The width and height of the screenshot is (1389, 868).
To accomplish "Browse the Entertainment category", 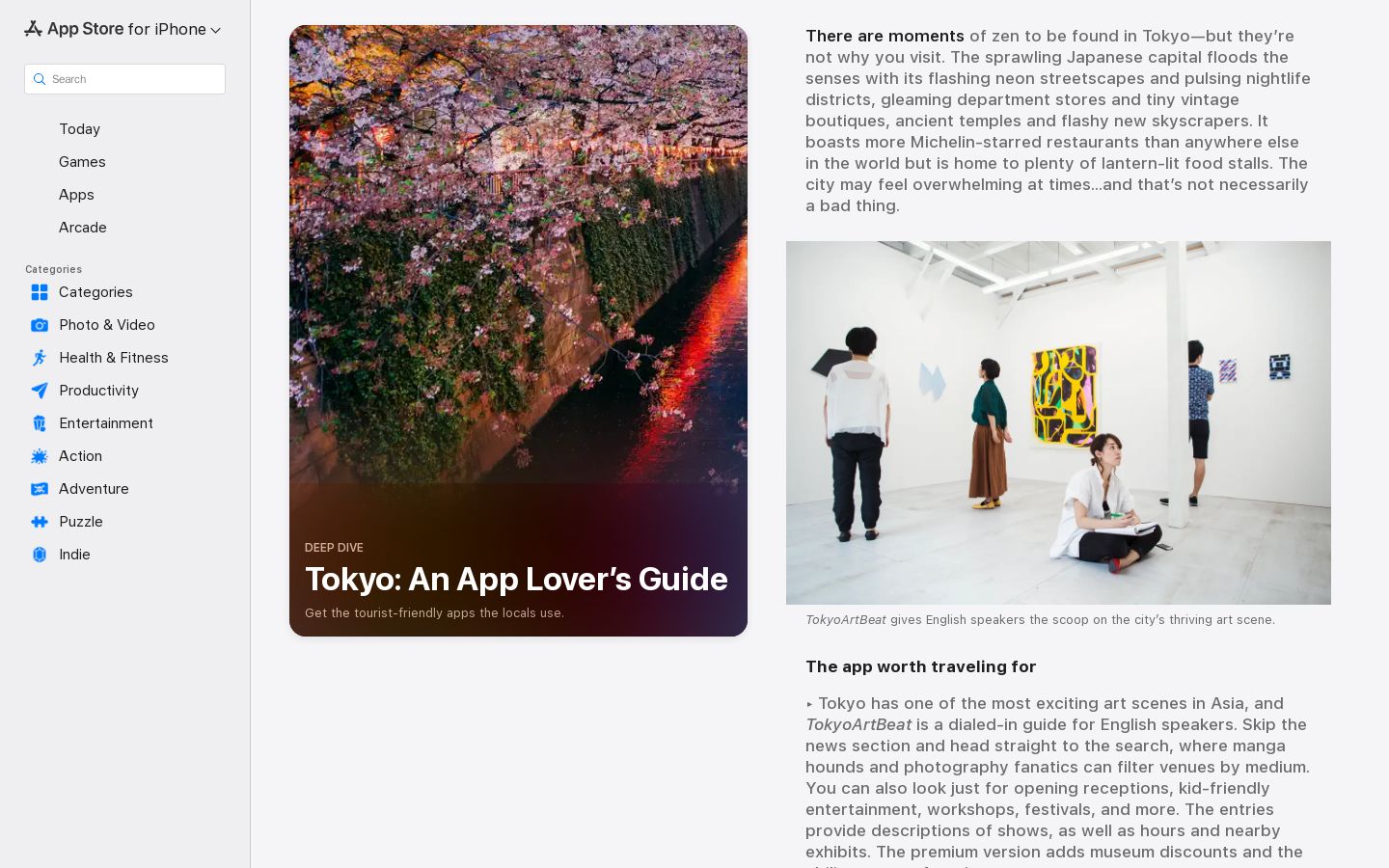I will pos(124,423).
